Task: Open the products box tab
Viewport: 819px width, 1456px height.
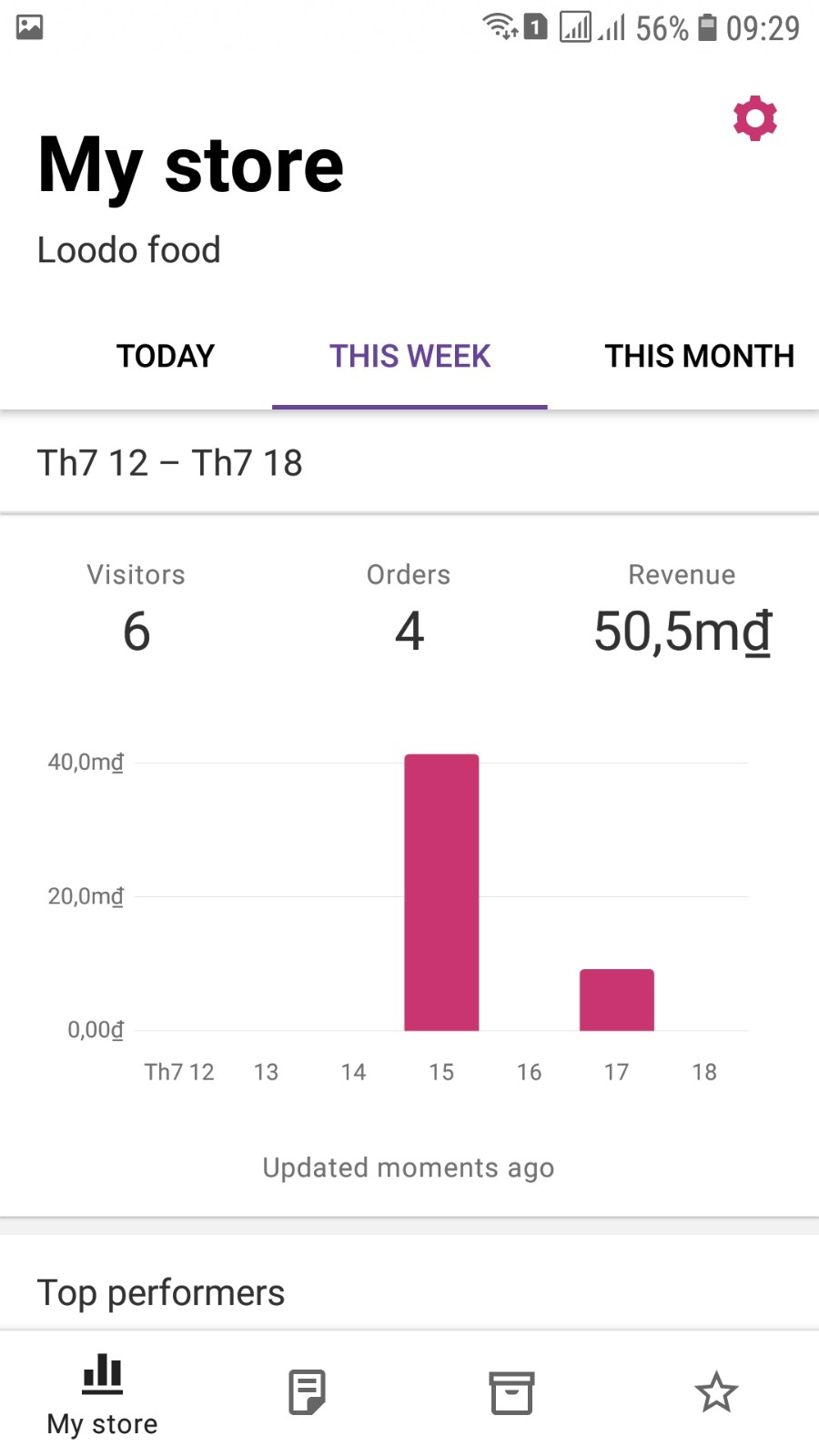Action: pyautogui.click(x=511, y=1393)
